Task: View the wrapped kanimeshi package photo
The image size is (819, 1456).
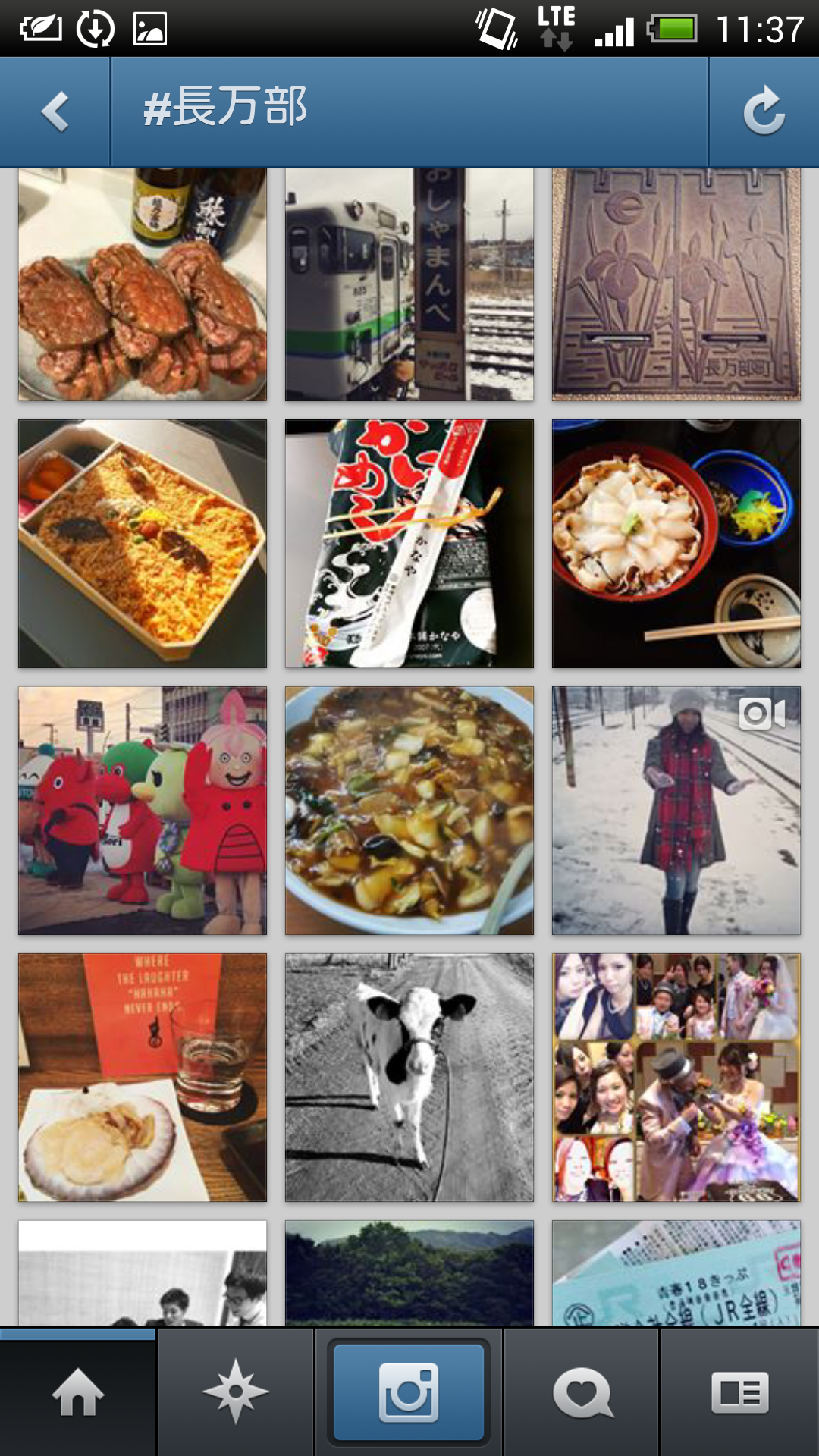Action: pyautogui.click(x=409, y=544)
